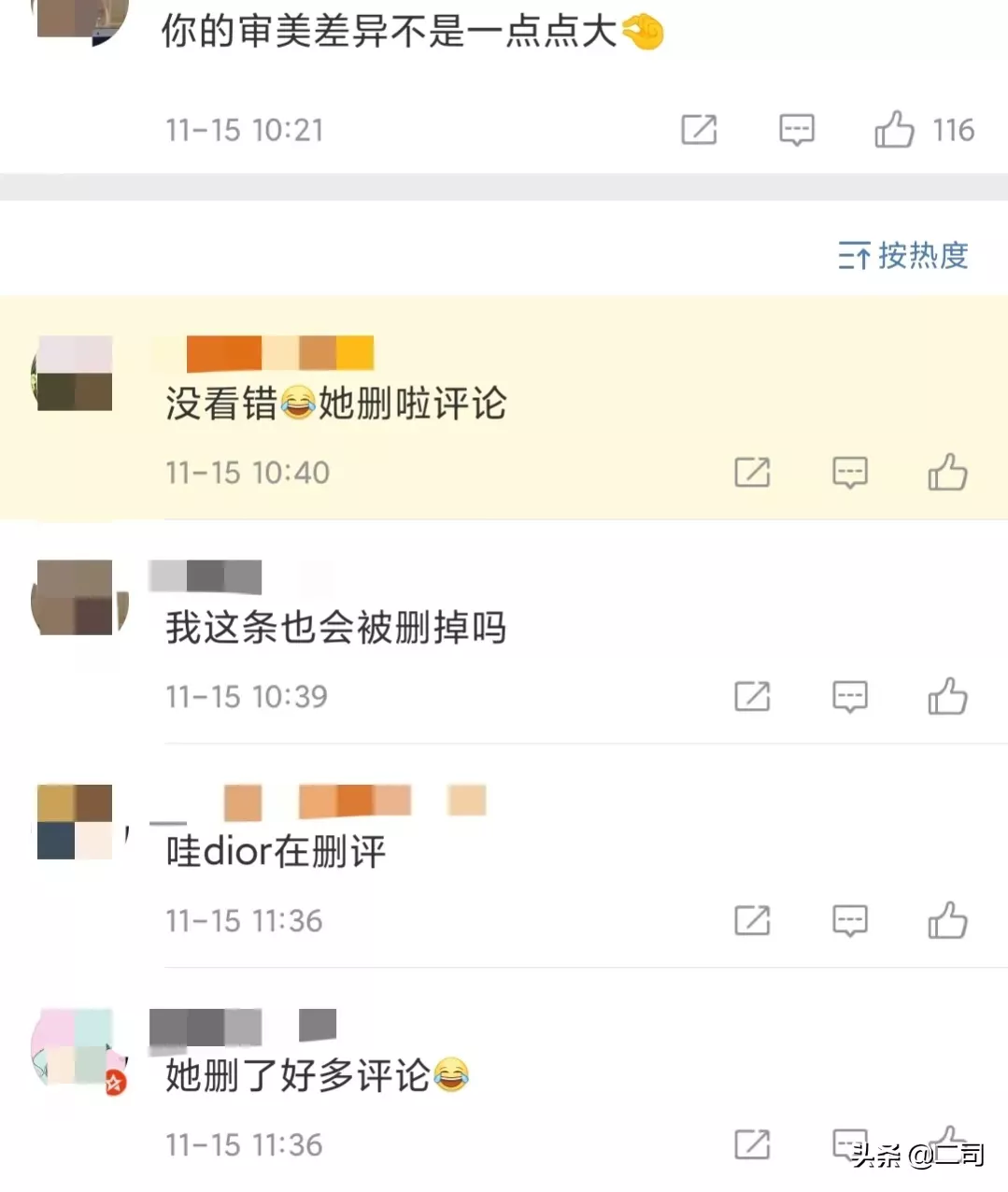Image resolution: width=1008 pixels, height=1192 pixels.
Task: Repost the comment 没看错她删啦评论
Action: (752, 473)
